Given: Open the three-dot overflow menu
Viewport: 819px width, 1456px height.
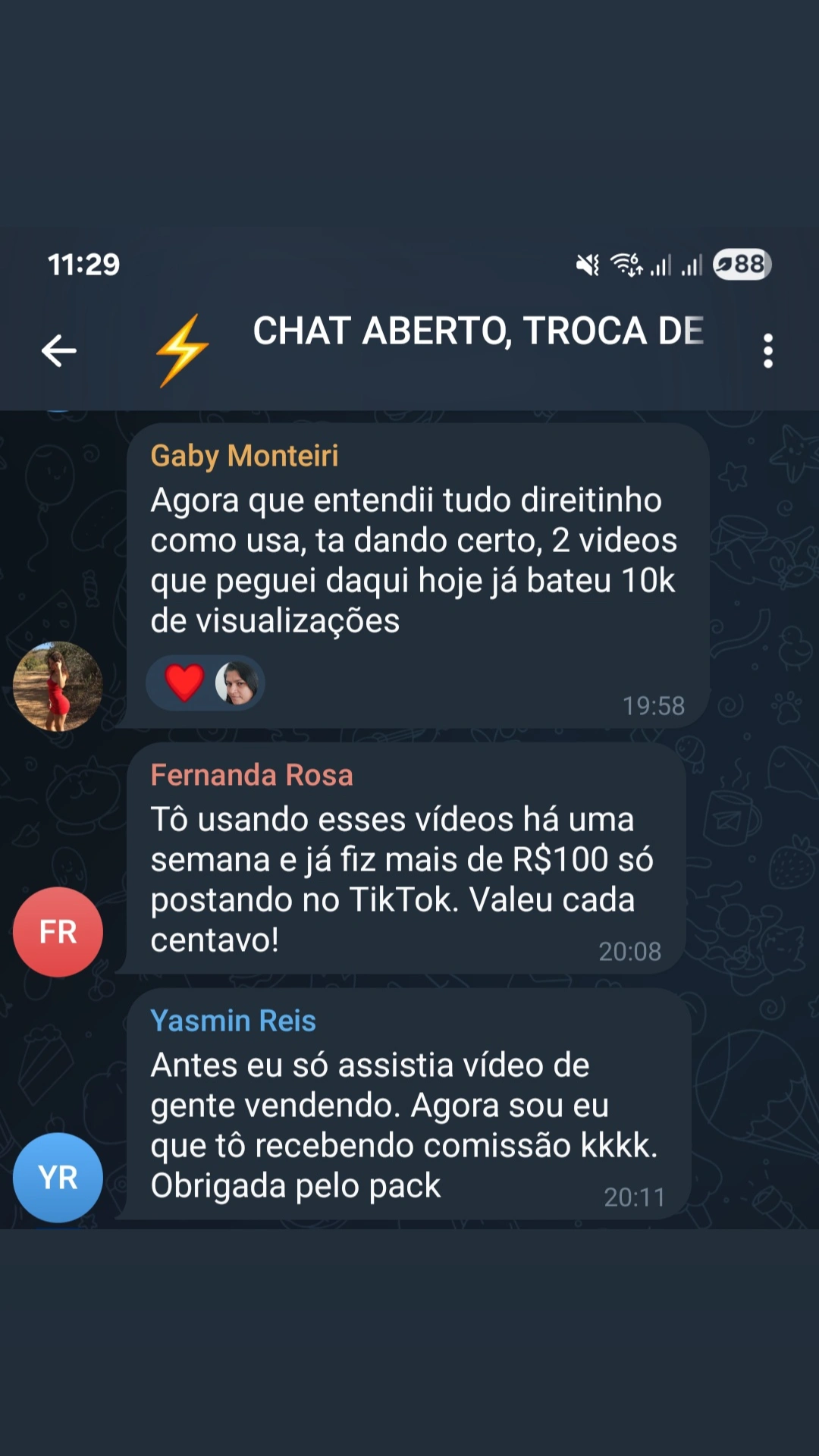Looking at the screenshot, I should [767, 351].
